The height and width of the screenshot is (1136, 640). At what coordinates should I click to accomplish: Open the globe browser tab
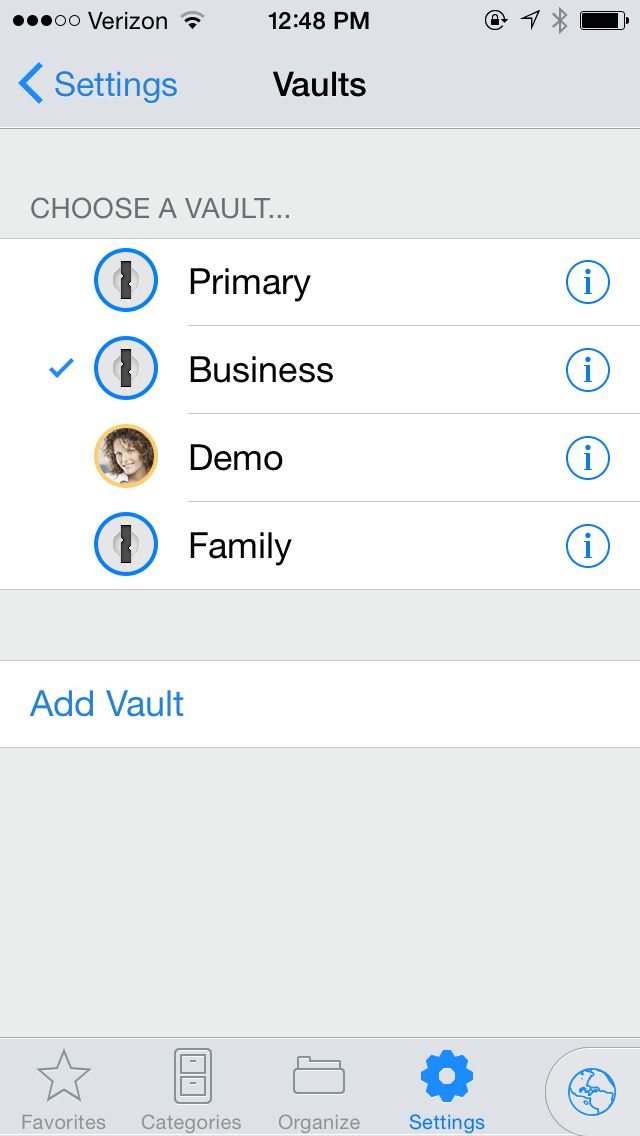(592, 1091)
